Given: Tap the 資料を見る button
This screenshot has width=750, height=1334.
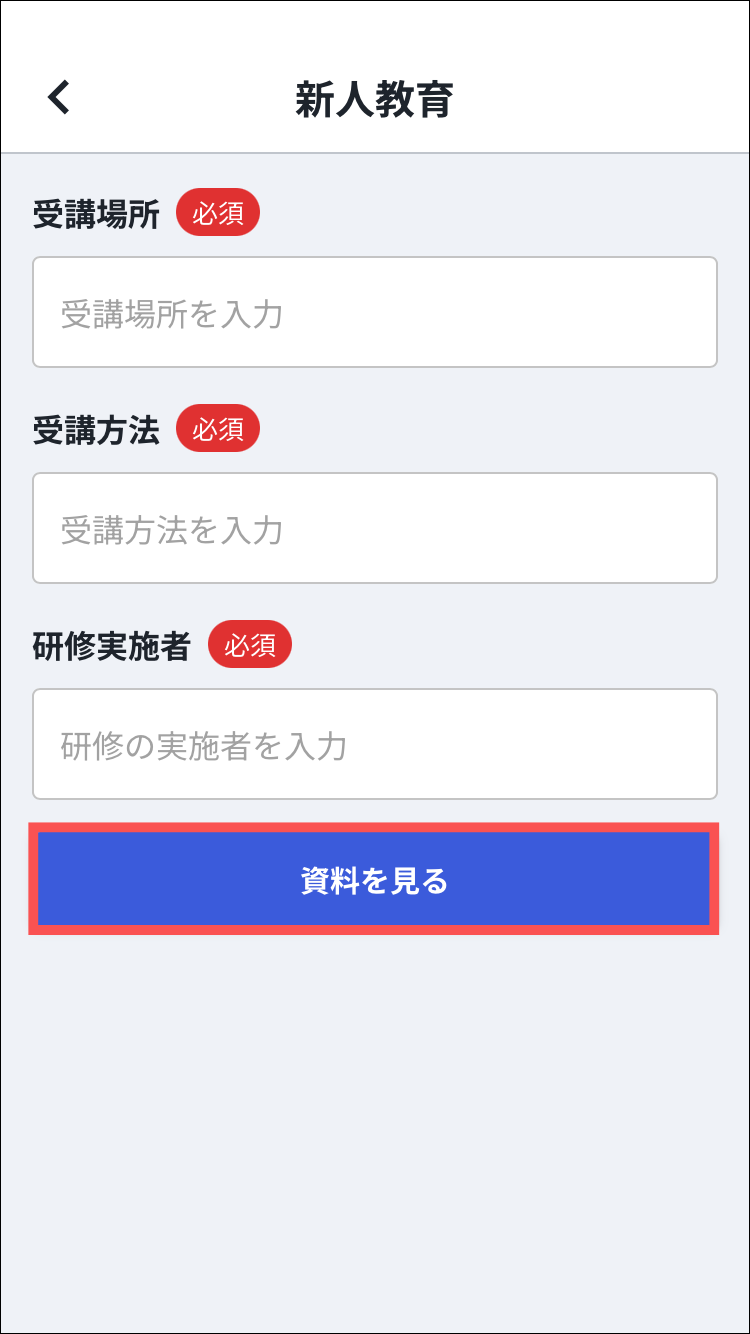Looking at the screenshot, I should [x=375, y=880].
